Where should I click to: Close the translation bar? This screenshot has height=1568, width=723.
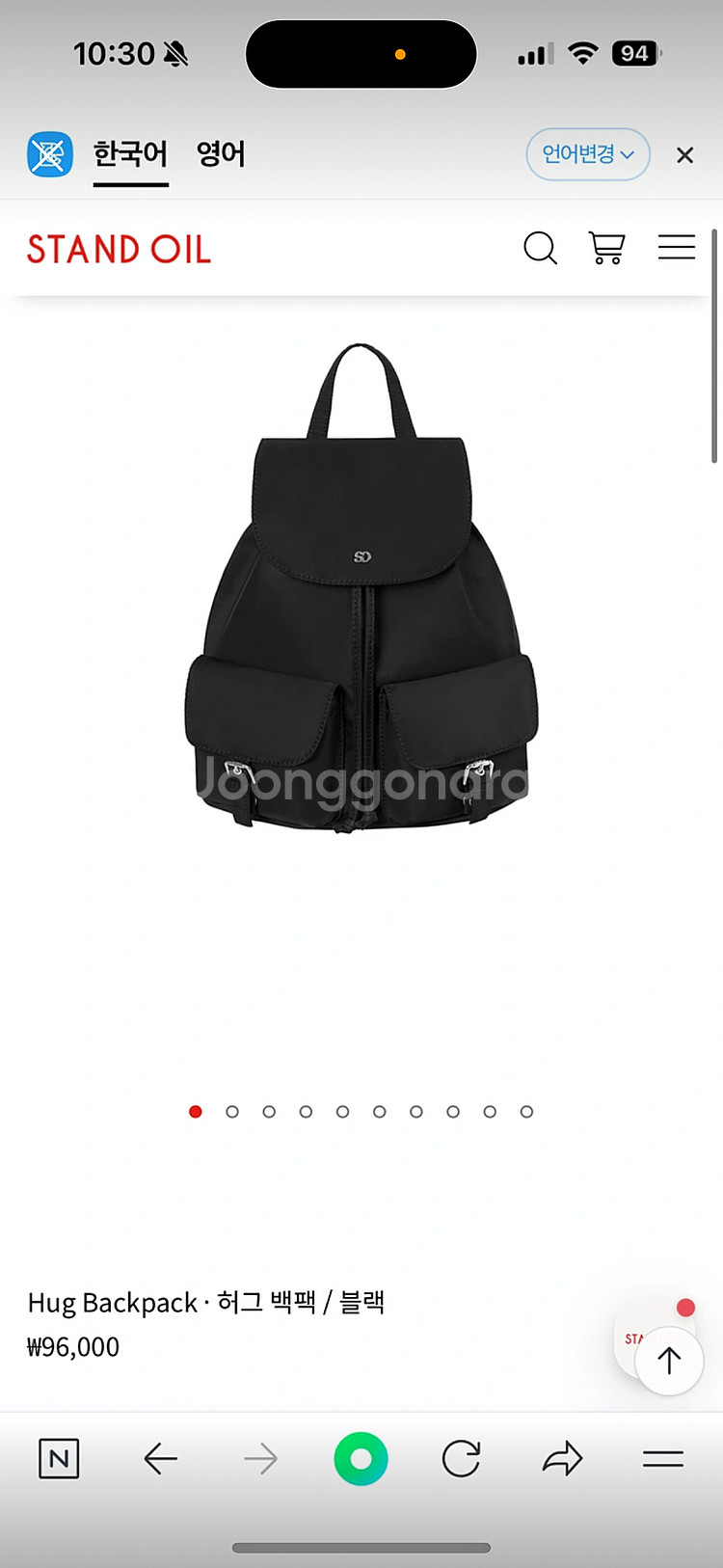[x=684, y=155]
